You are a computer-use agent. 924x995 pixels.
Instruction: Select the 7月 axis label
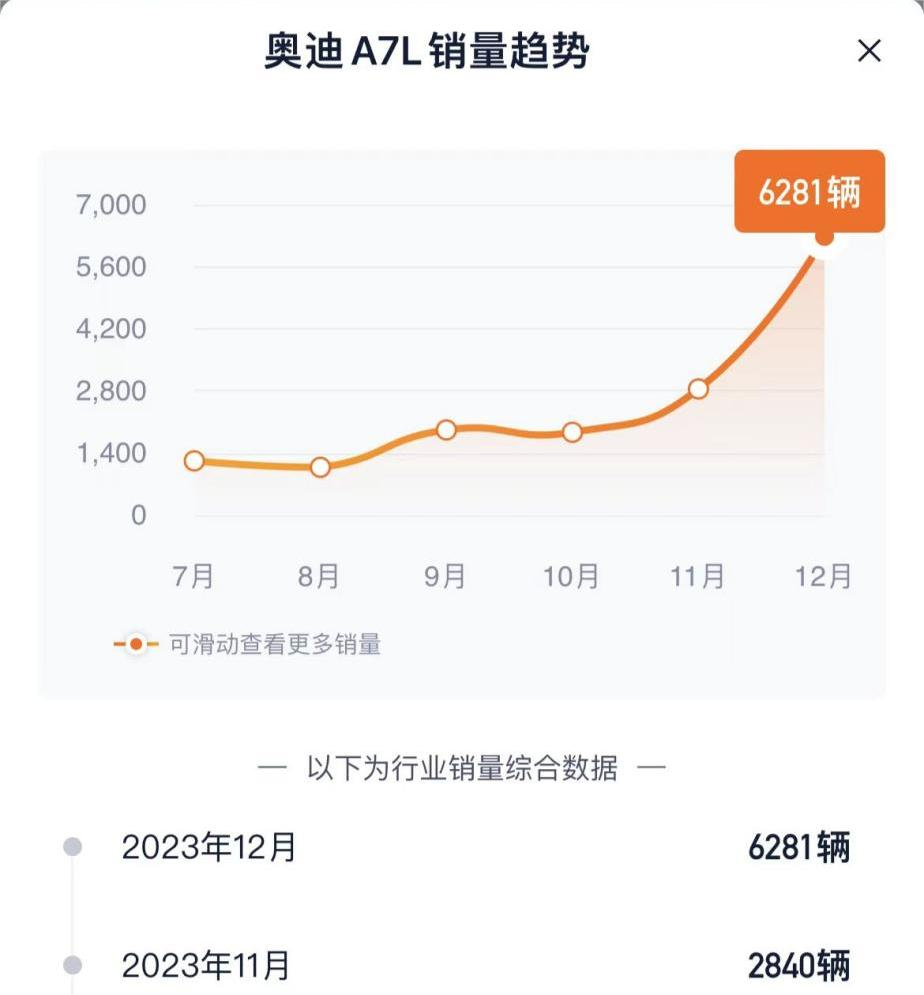click(193, 577)
